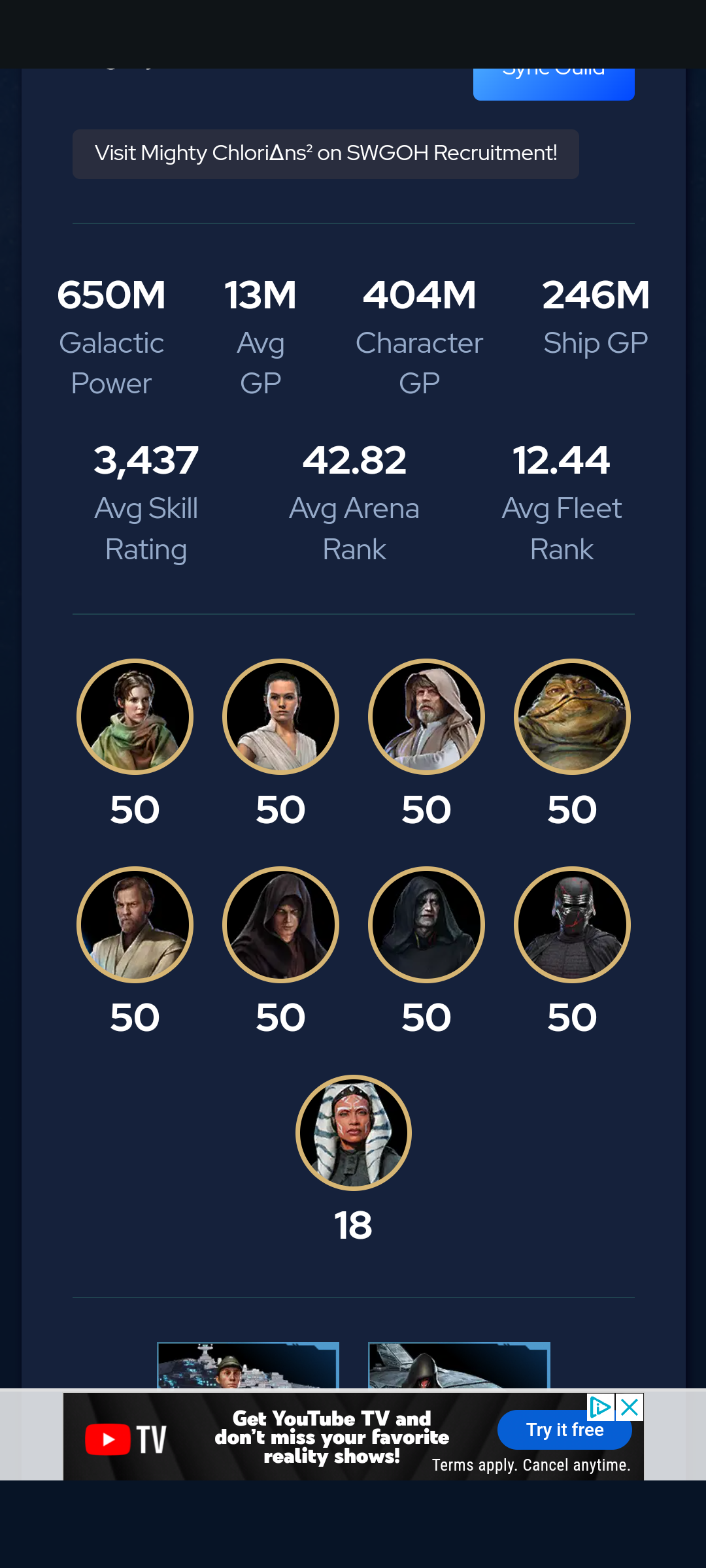Select the Jedi Master Kenobi portrait

[135, 924]
